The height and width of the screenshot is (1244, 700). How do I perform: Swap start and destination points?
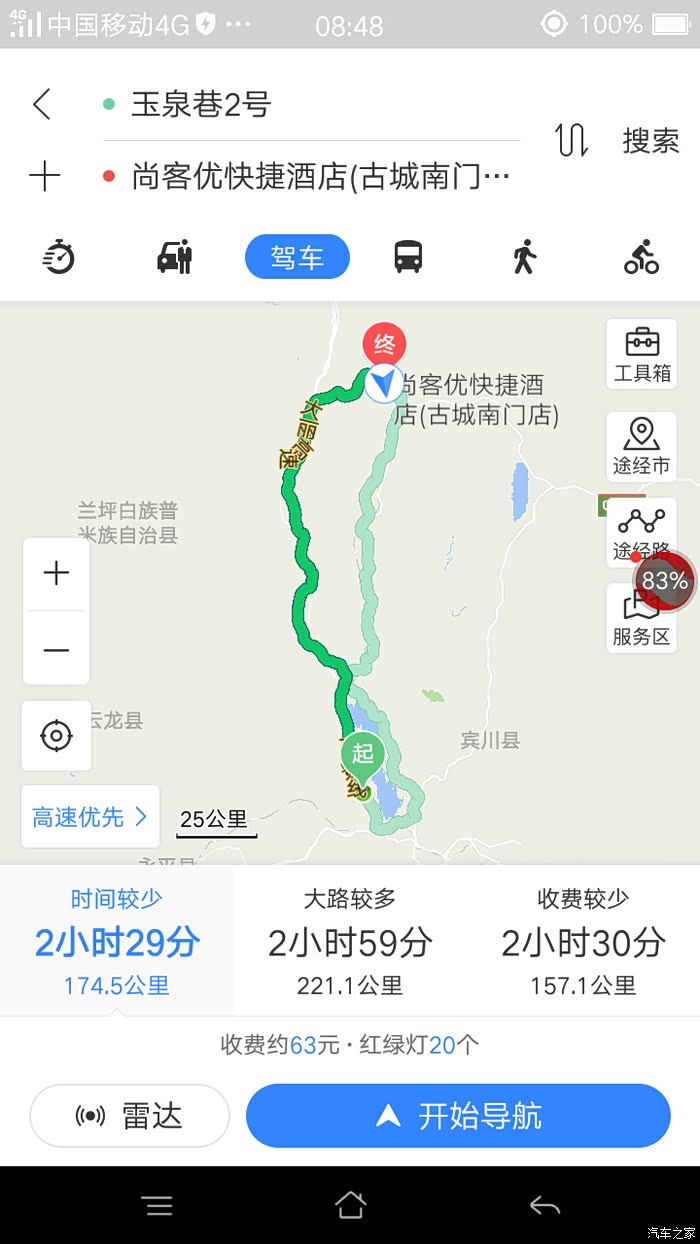coord(571,141)
